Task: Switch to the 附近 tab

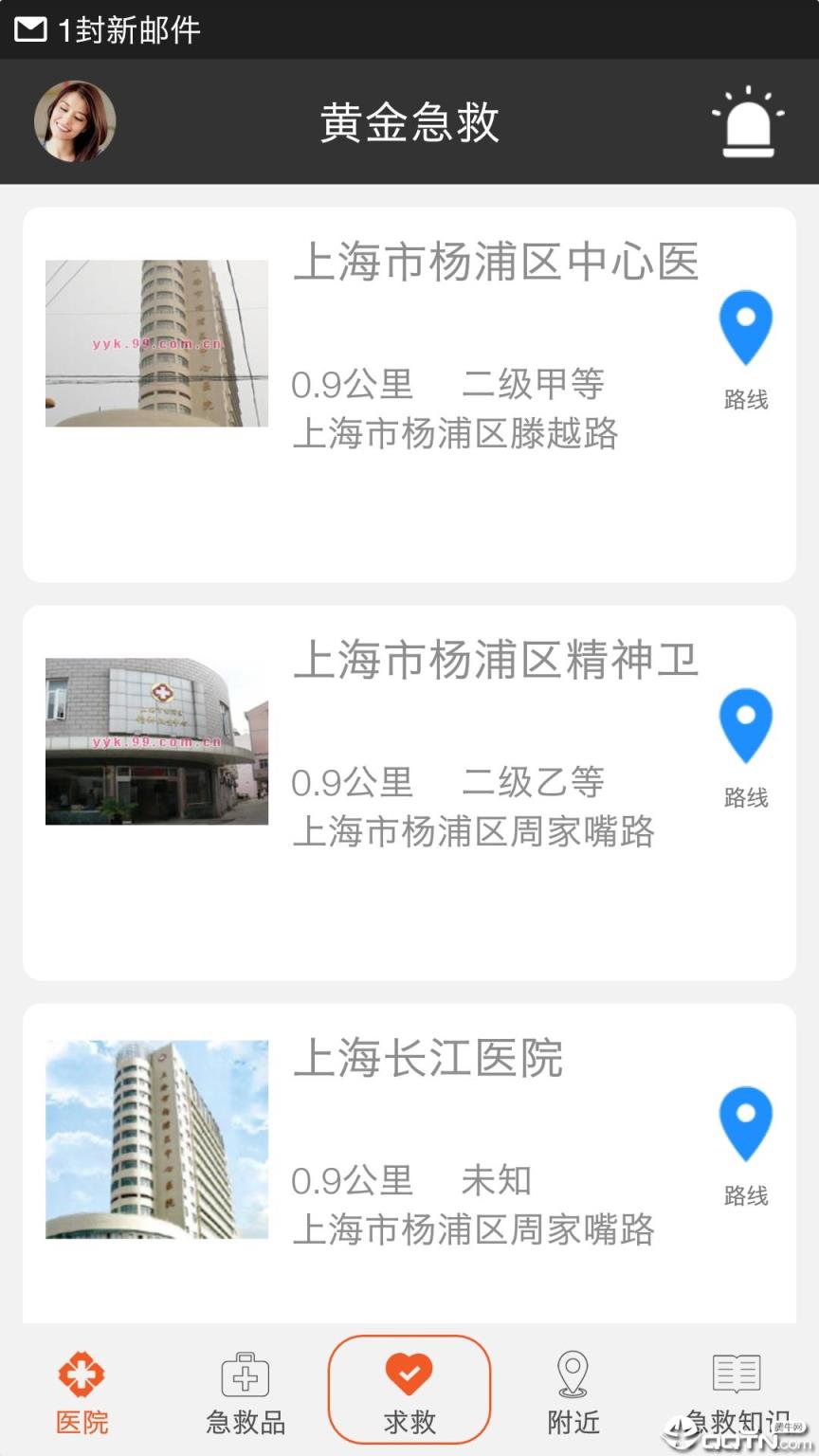Action: click(571, 1391)
